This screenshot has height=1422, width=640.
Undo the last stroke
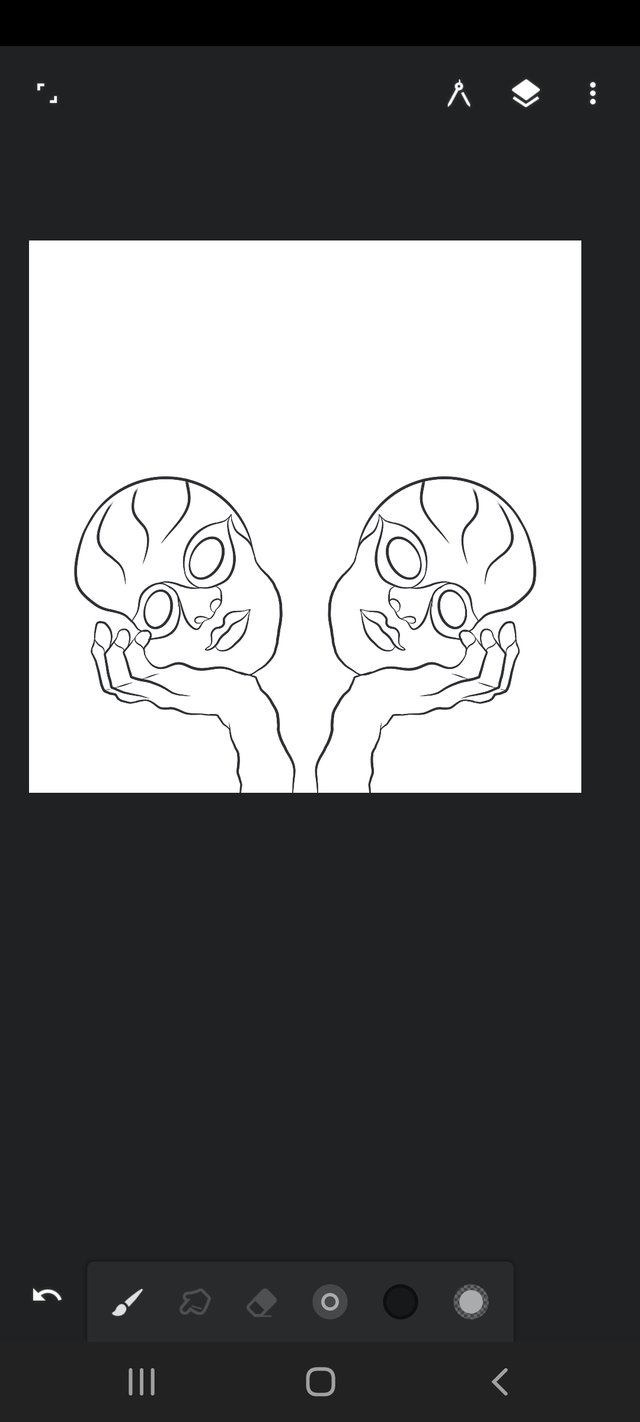click(x=47, y=1296)
